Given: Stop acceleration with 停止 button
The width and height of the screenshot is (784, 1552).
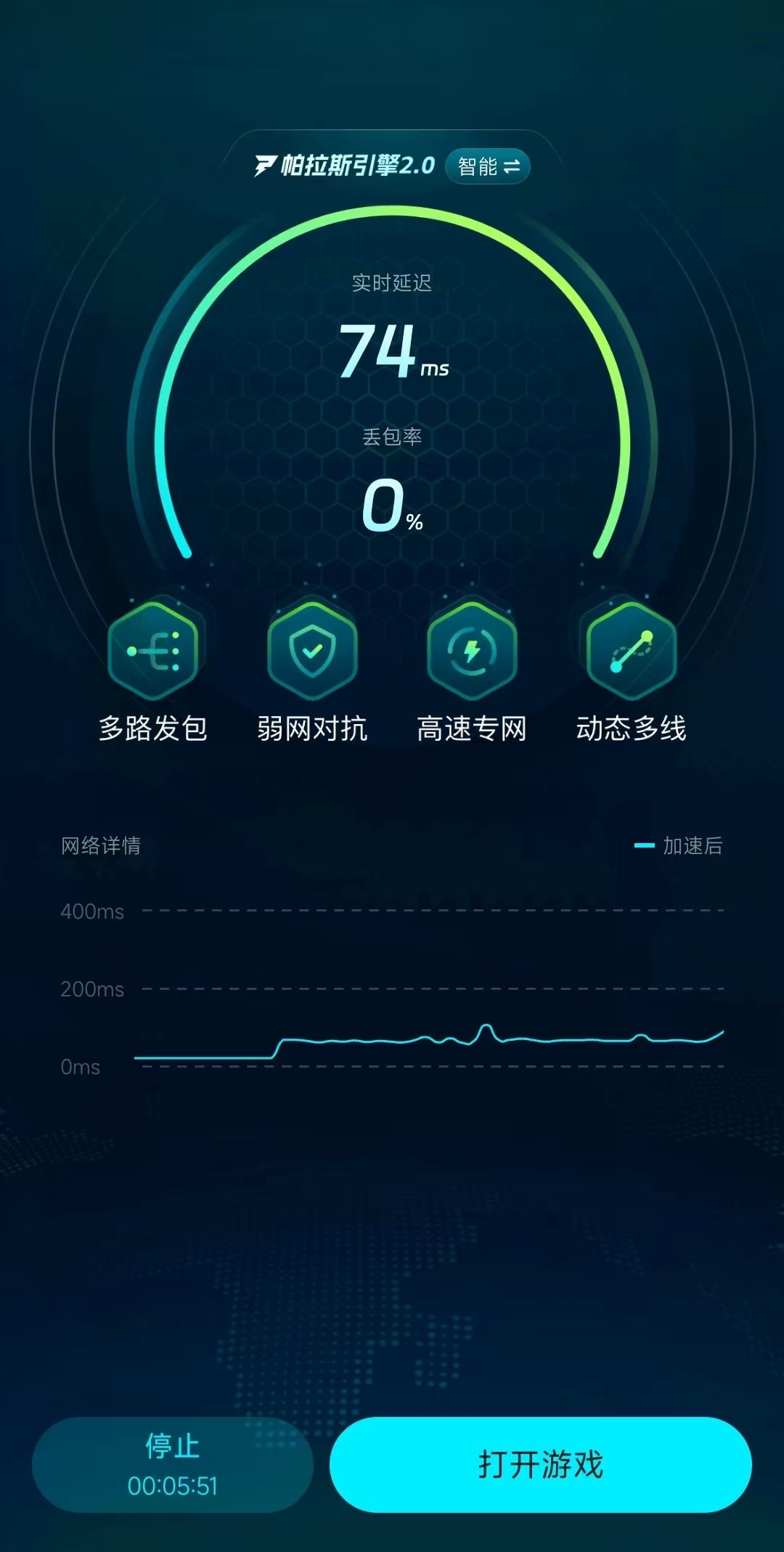Looking at the screenshot, I should [173, 1464].
